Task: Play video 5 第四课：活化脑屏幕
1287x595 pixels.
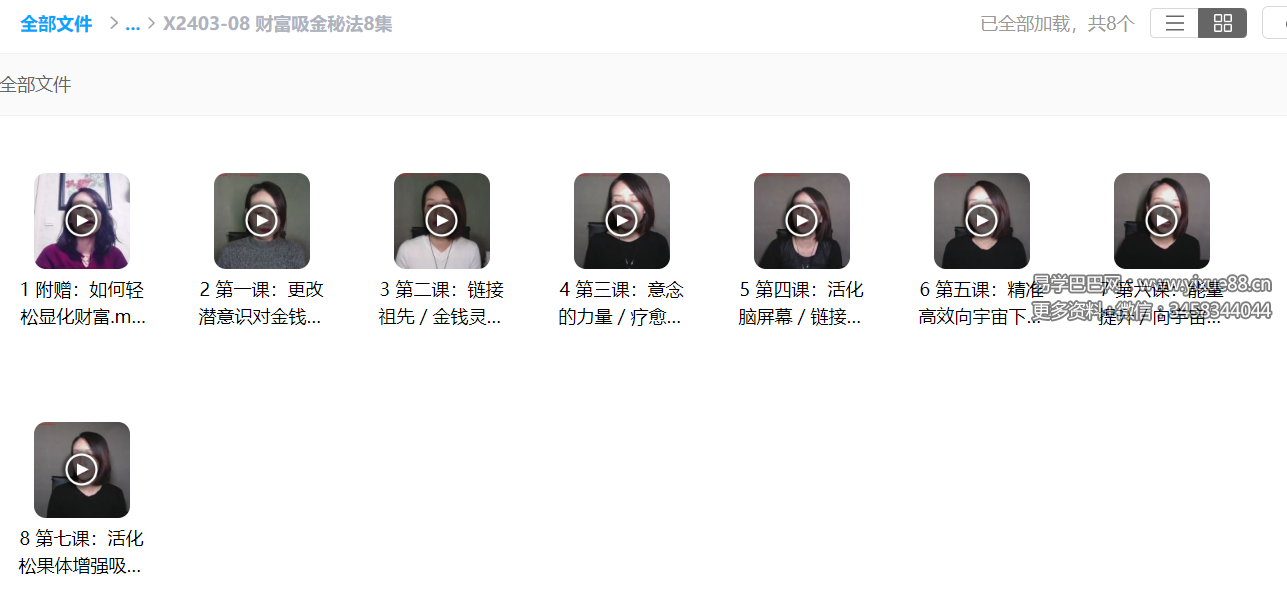Action: click(x=802, y=220)
